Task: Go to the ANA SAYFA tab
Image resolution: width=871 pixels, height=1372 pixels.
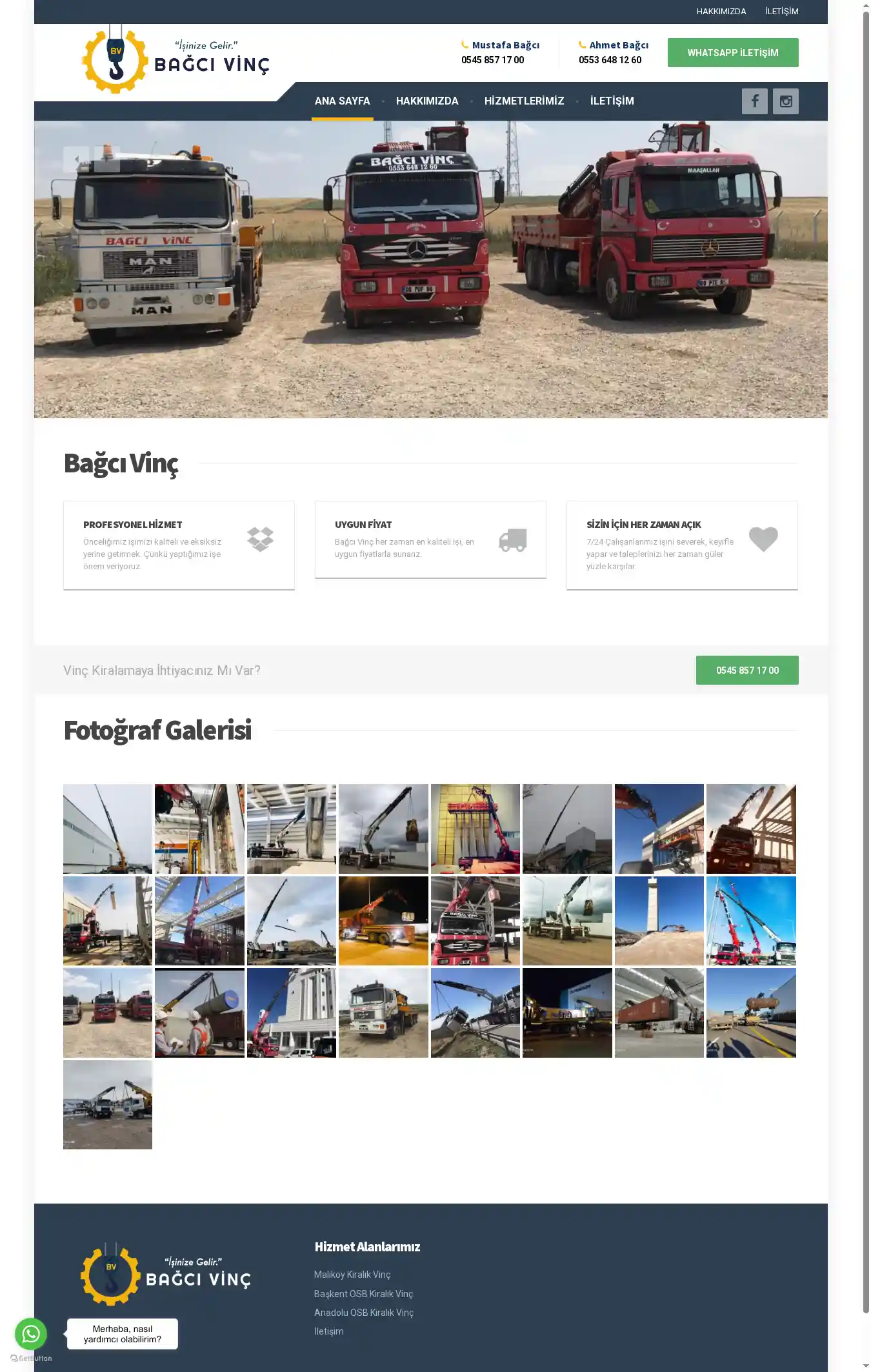Action: tap(342, 101)
